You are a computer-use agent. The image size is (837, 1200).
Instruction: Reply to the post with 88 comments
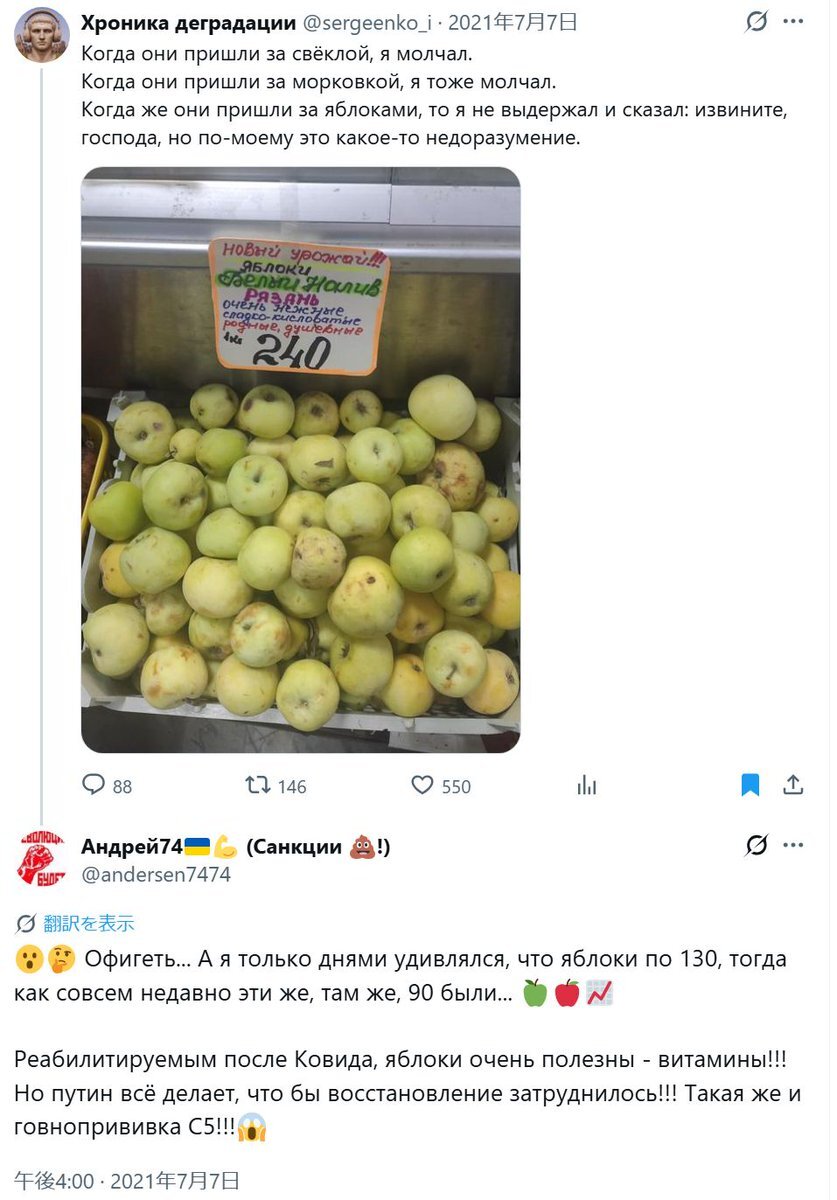pos(107,786)
